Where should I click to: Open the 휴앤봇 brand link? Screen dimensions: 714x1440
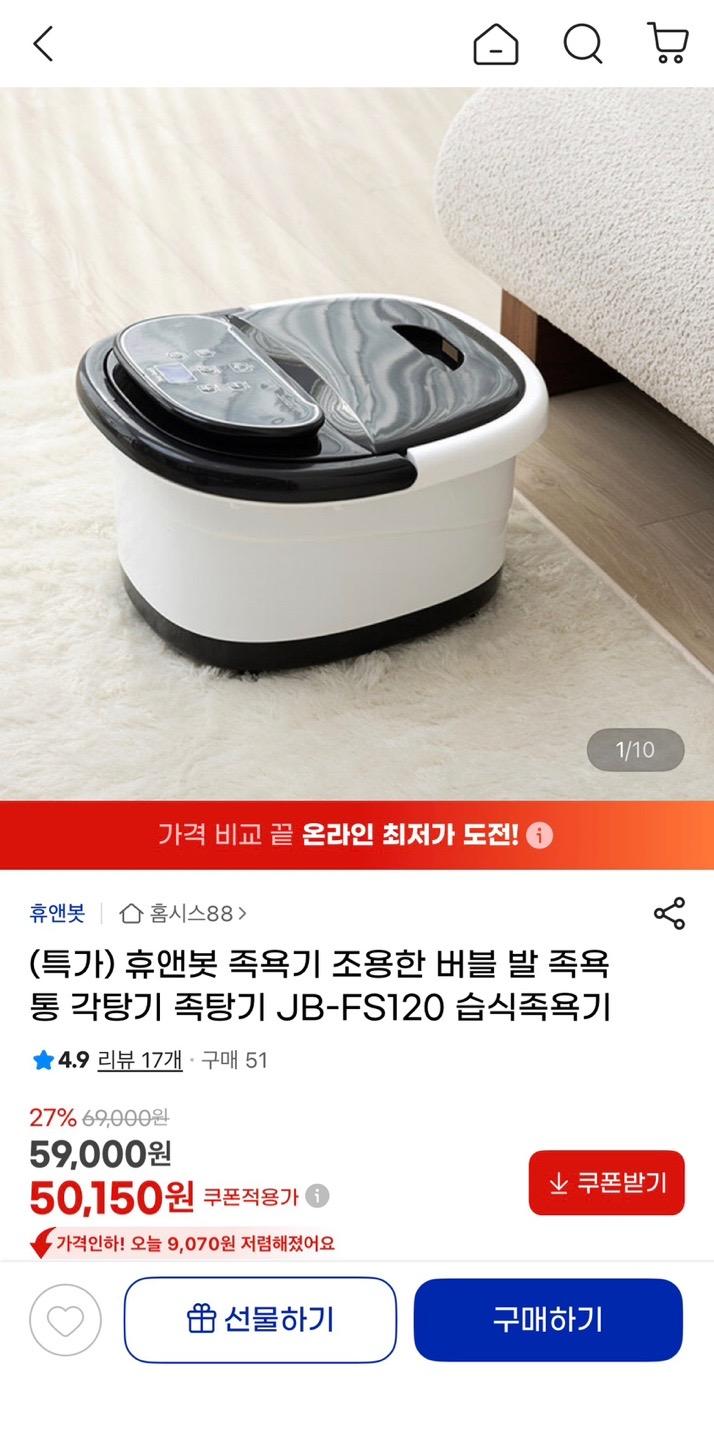tap(57, 913)
